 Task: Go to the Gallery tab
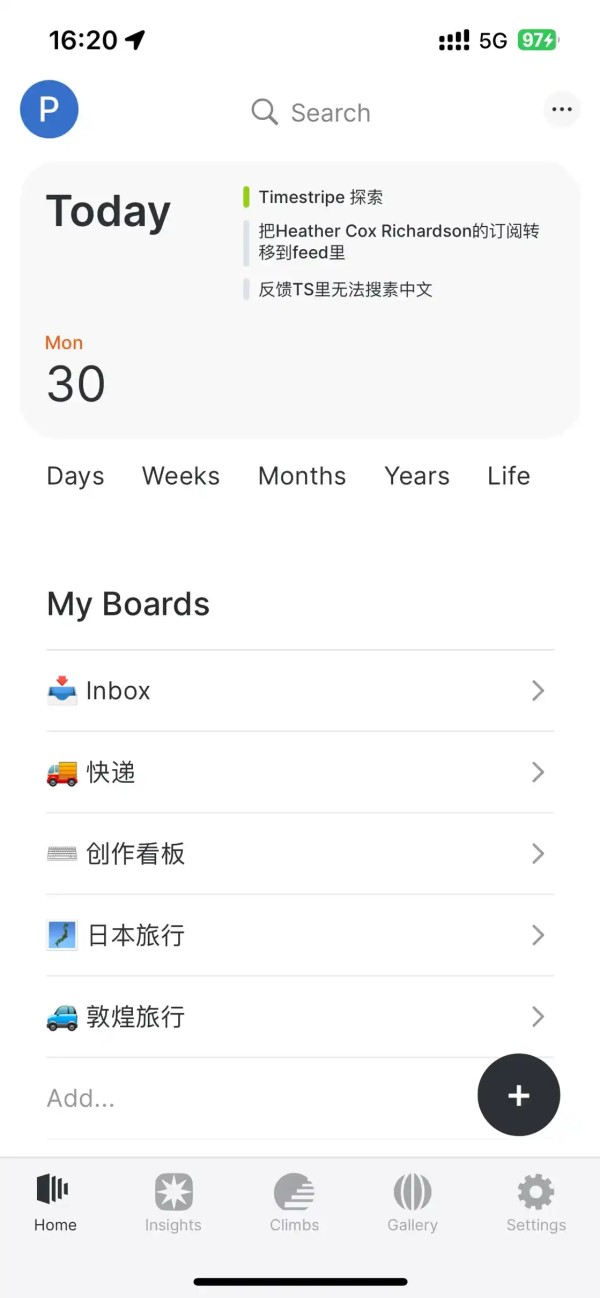pyautogui.click(x=412, y=1203)
